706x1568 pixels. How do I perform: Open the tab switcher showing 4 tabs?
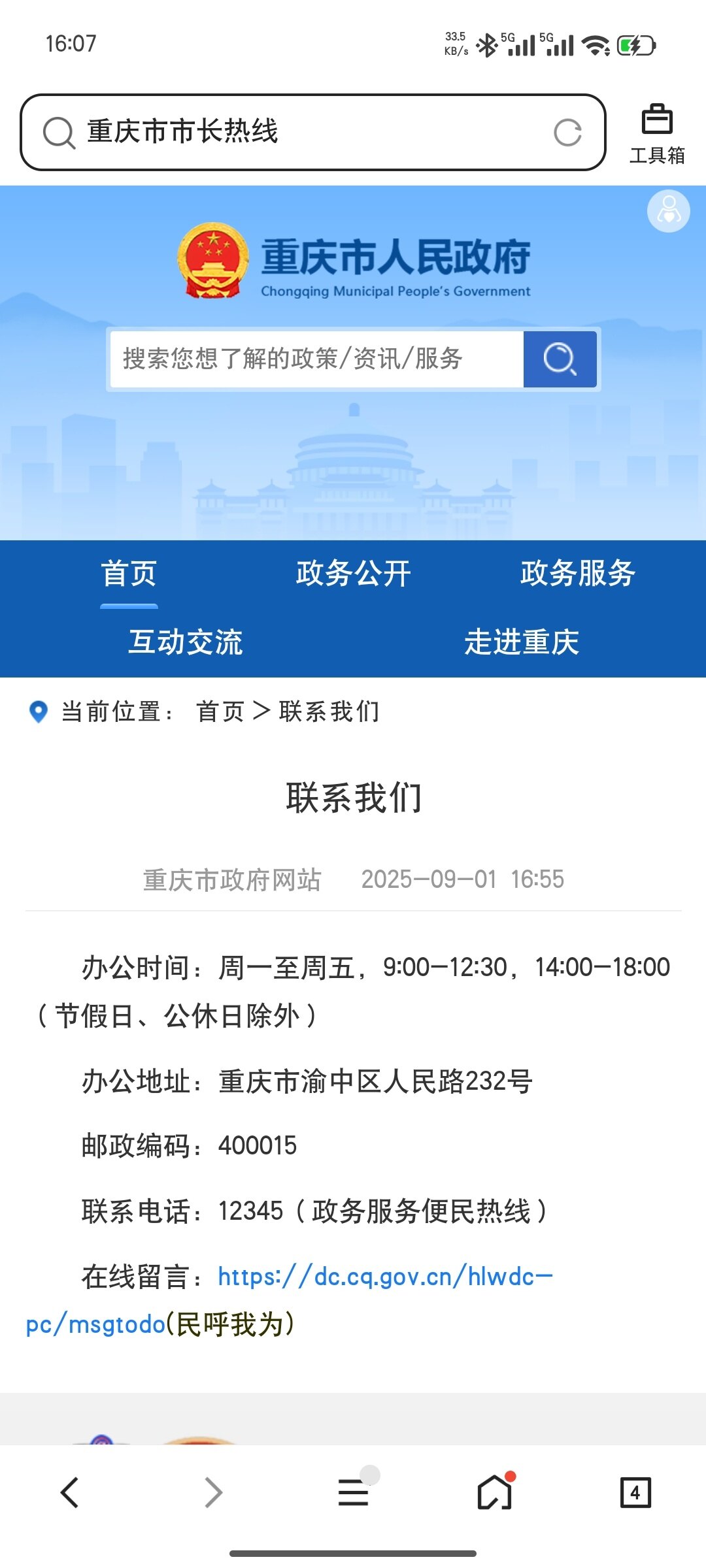pyautogui.click(x=635, y=1493)
